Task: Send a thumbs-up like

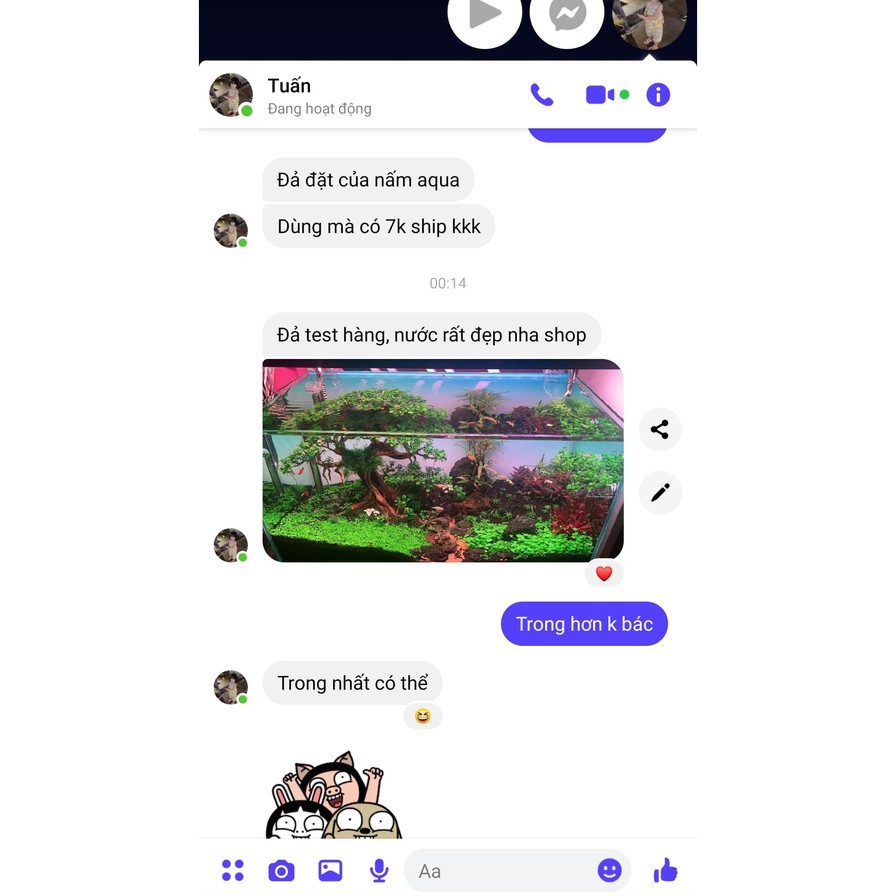Action: 665,870
